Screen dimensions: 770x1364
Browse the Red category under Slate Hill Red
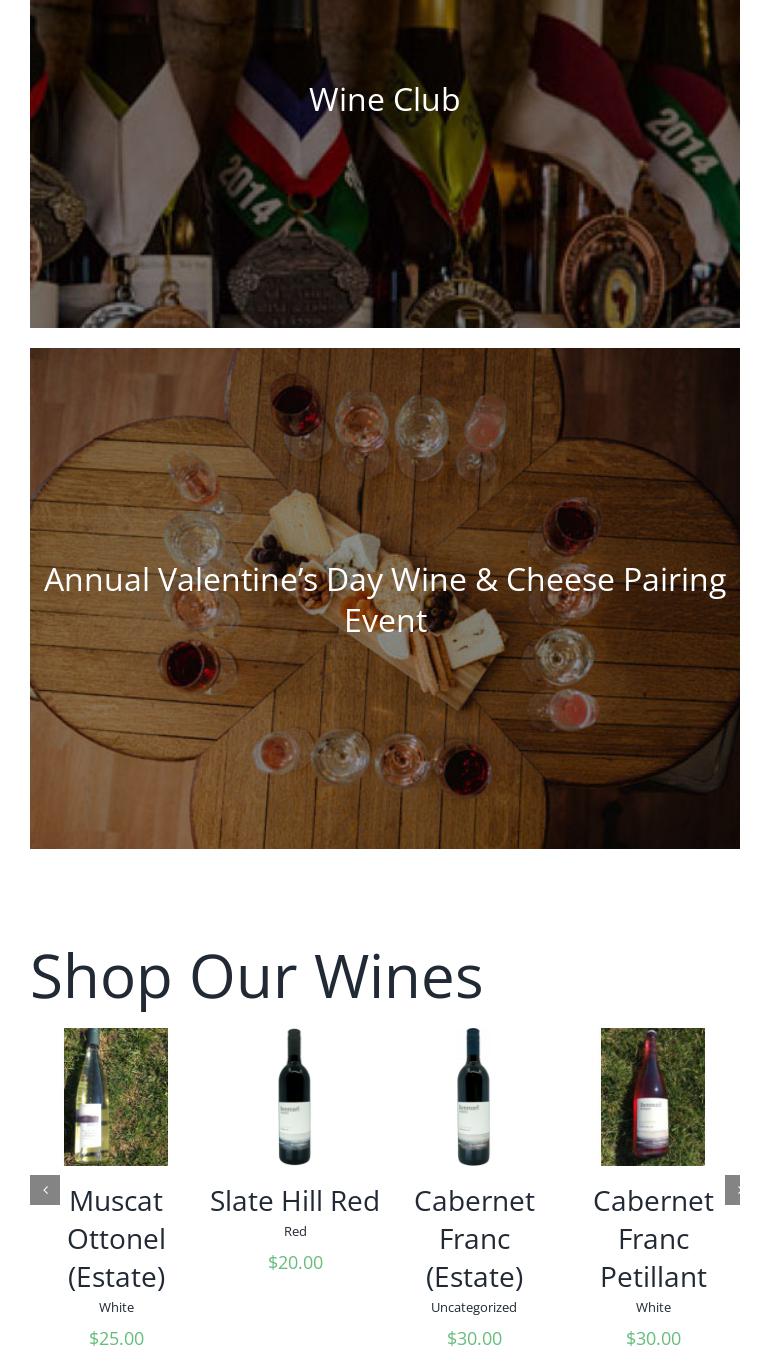coord(295,1232)
